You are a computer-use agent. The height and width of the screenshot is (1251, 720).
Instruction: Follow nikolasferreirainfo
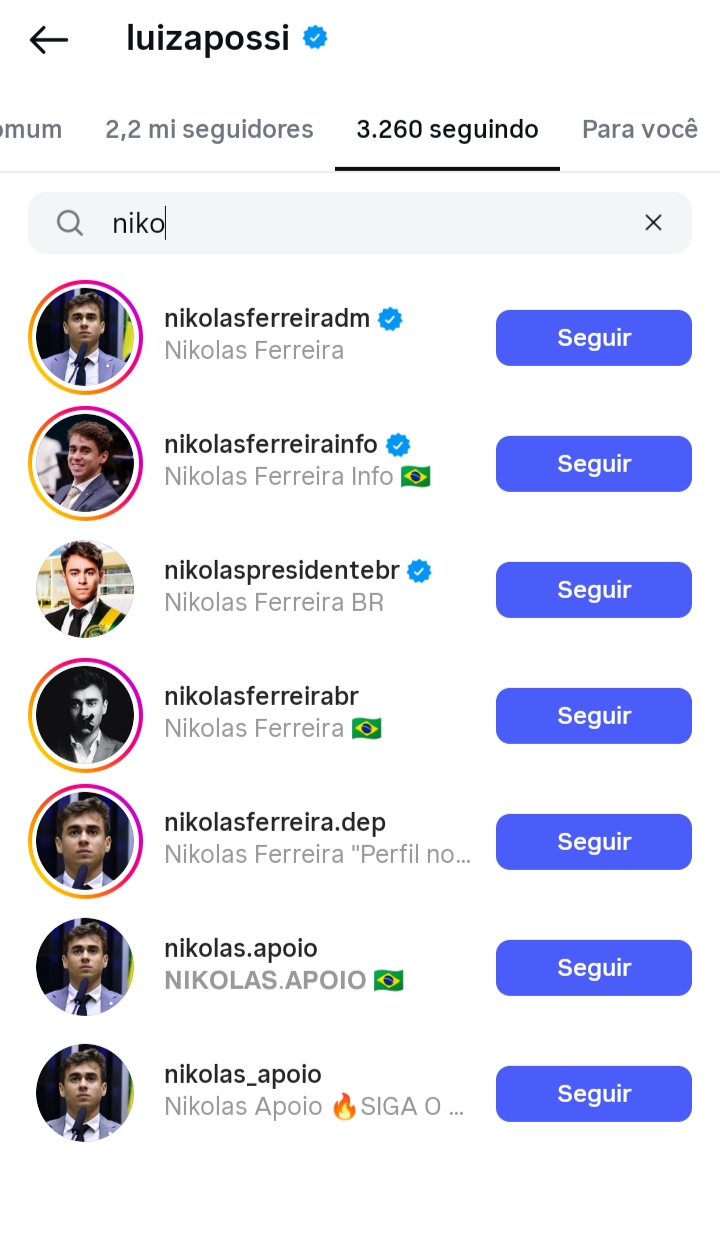(x=593, y=464)
